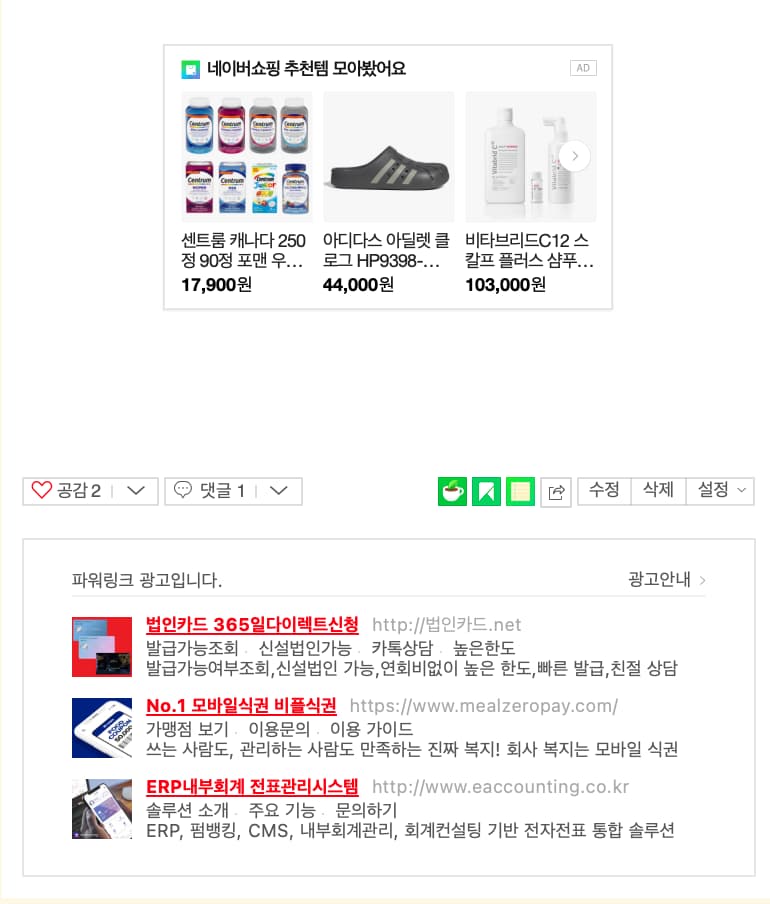Open the 설정 dropdown
770x904 pixels.
(x=720, y=490)
